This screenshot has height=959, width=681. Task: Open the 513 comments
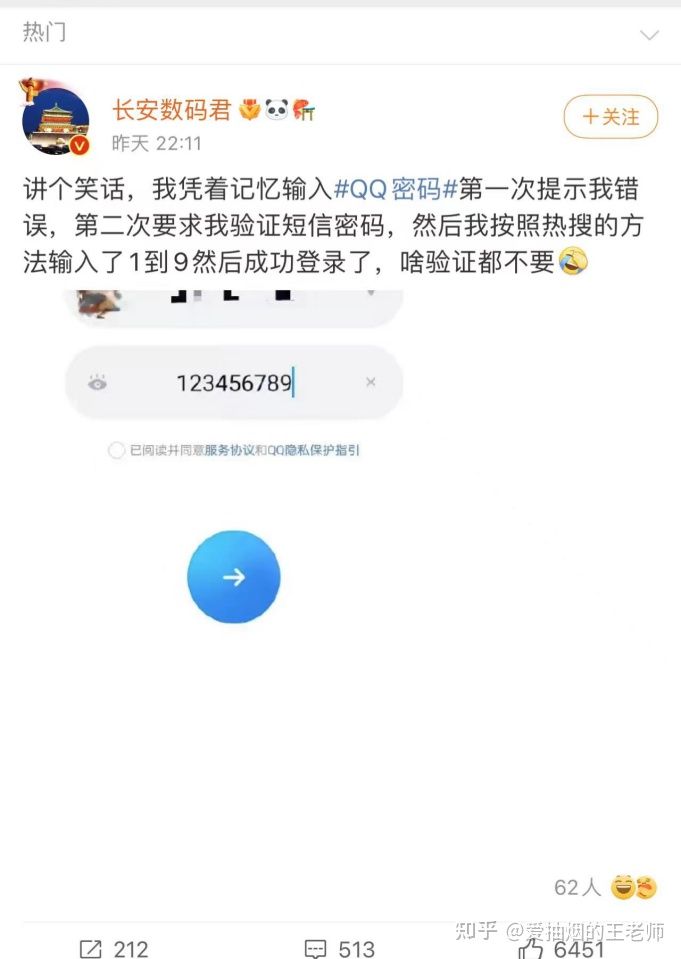[339, 947]
